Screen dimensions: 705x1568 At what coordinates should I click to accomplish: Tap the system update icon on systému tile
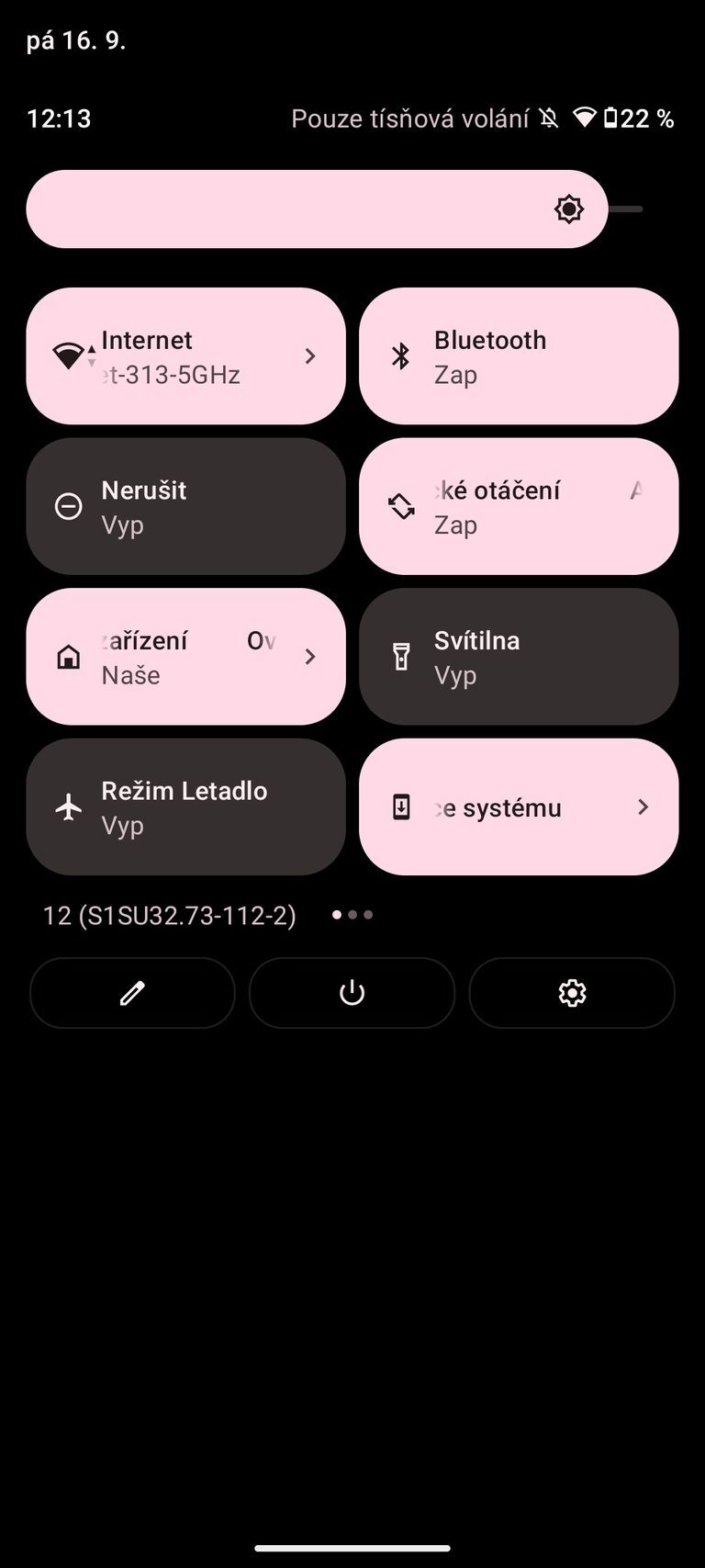point(401,807)
